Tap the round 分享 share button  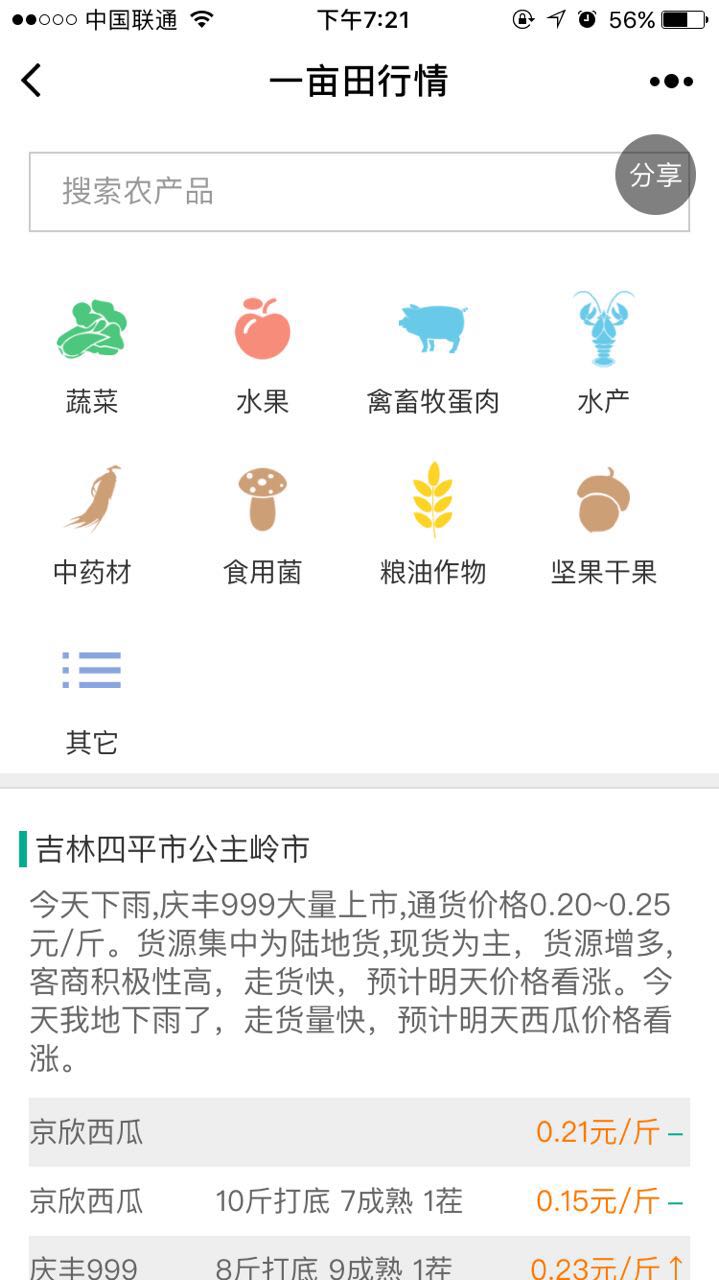pos(655,175)
